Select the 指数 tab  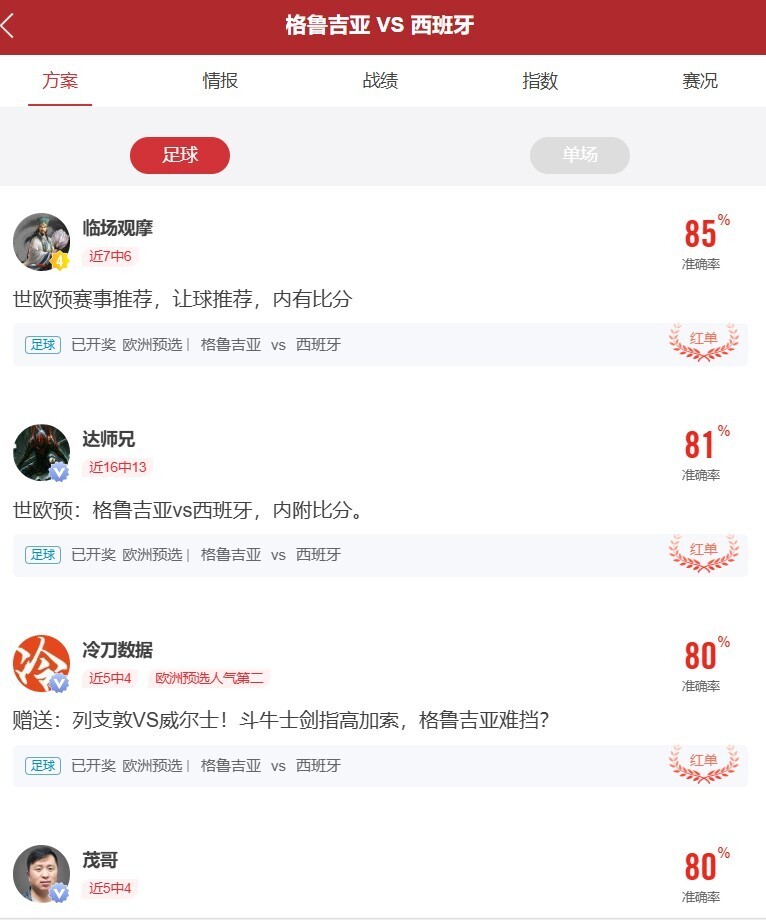[540, 81]
